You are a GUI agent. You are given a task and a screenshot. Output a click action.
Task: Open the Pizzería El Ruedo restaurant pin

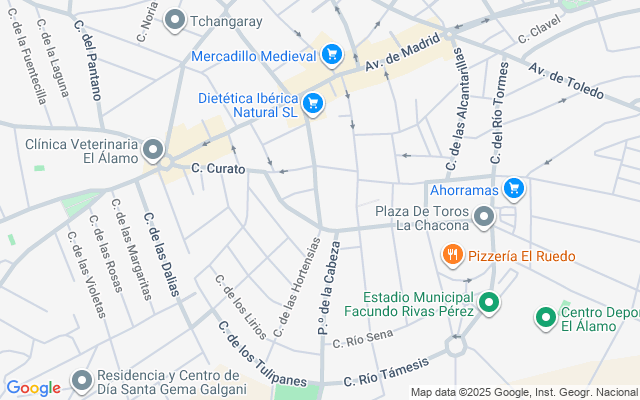(x=452, y=255)
